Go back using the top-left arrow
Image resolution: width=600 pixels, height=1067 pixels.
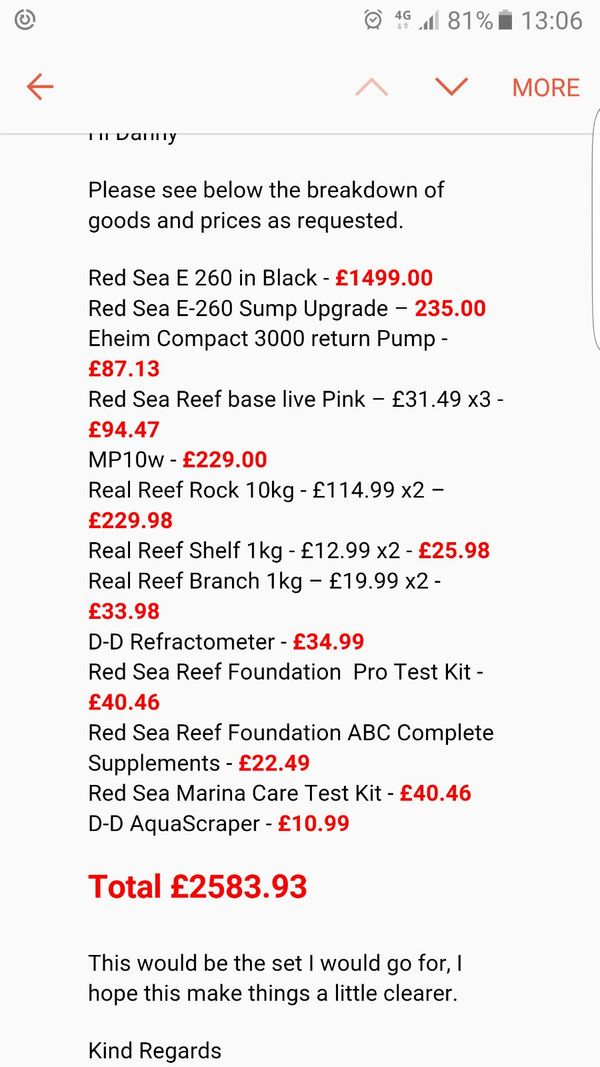coord(39,87)
